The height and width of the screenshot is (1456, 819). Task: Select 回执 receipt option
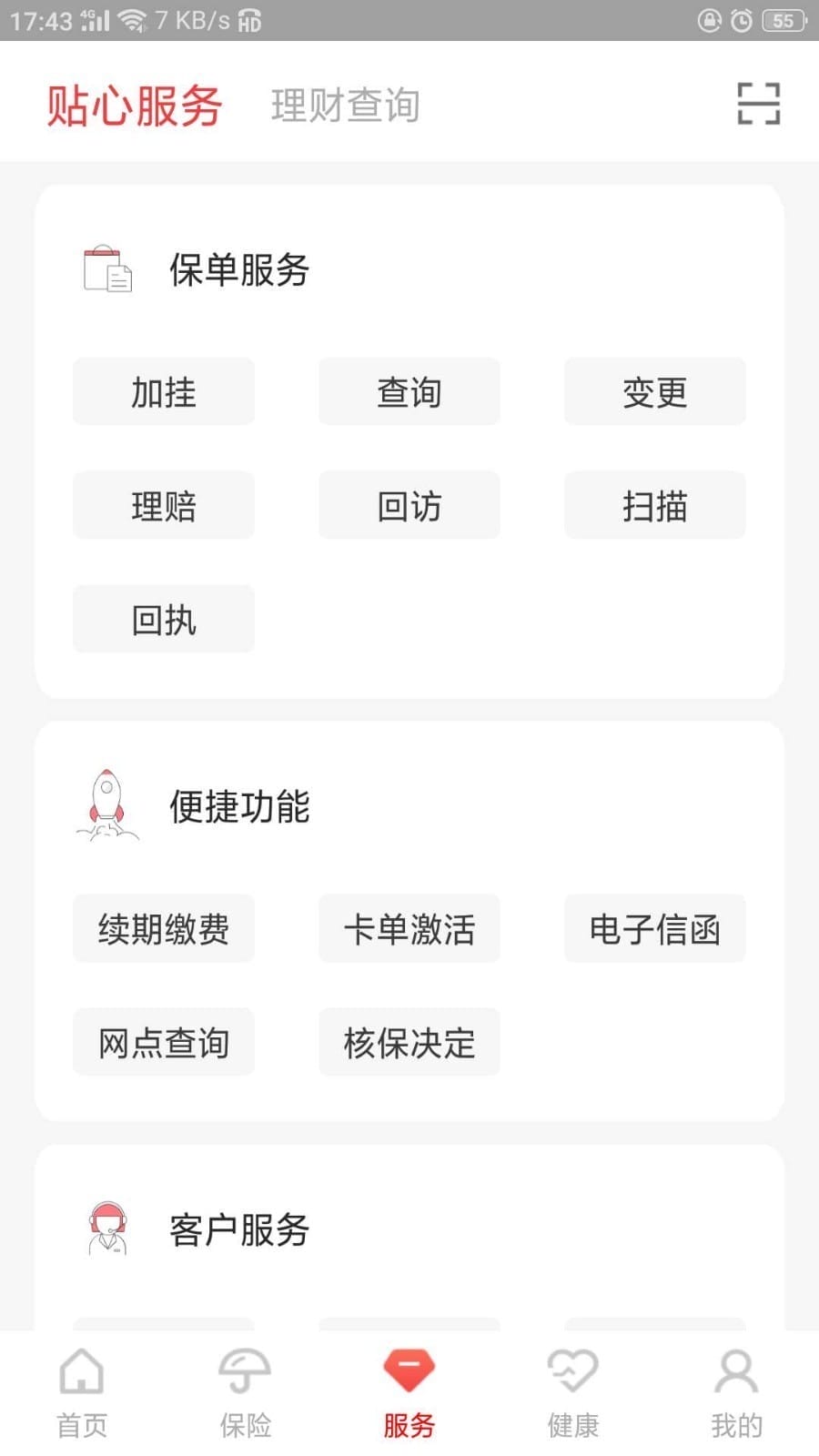point(163,620)
